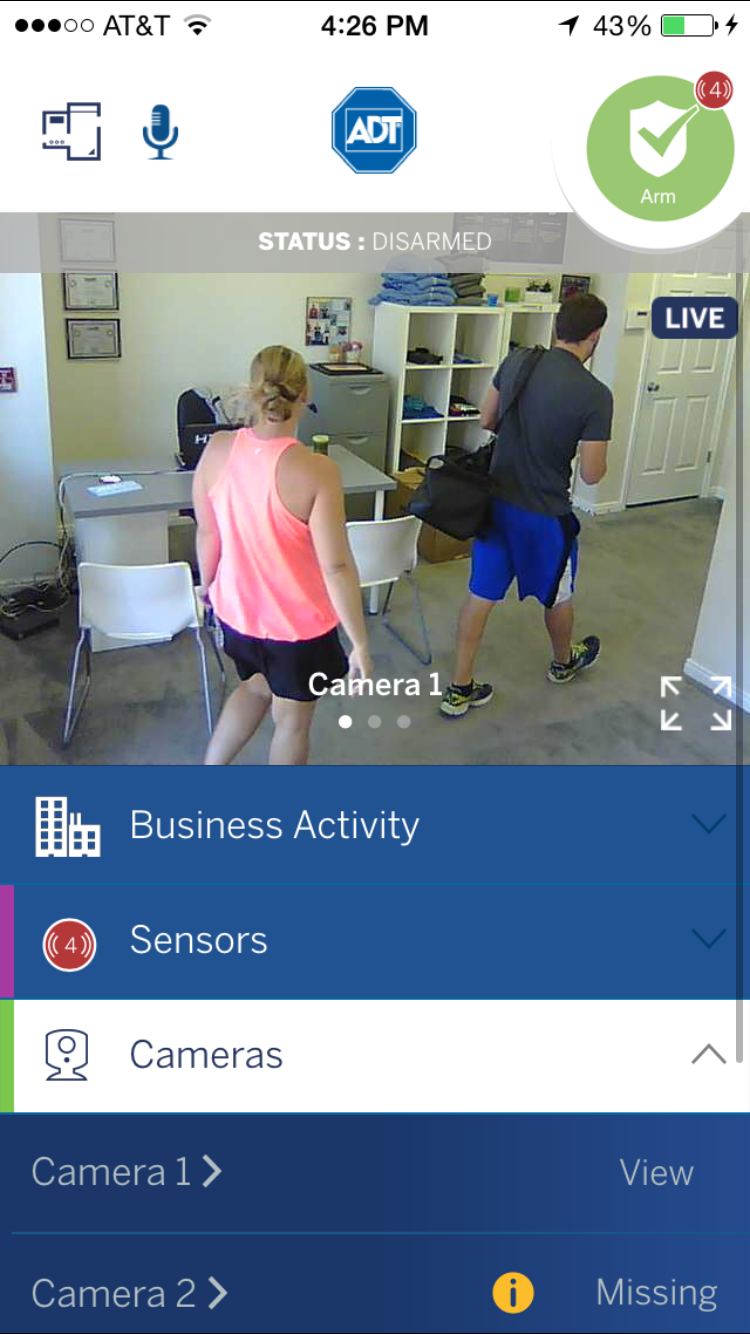Expand the live camera to fullscreen

(x=696, y=703)
